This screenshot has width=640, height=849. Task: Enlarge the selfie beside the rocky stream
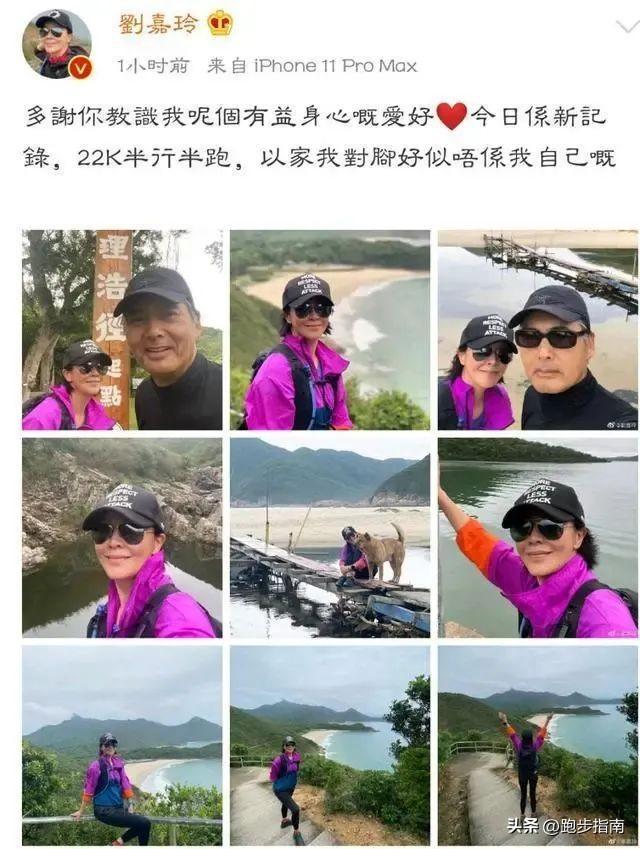click(122, 537)
